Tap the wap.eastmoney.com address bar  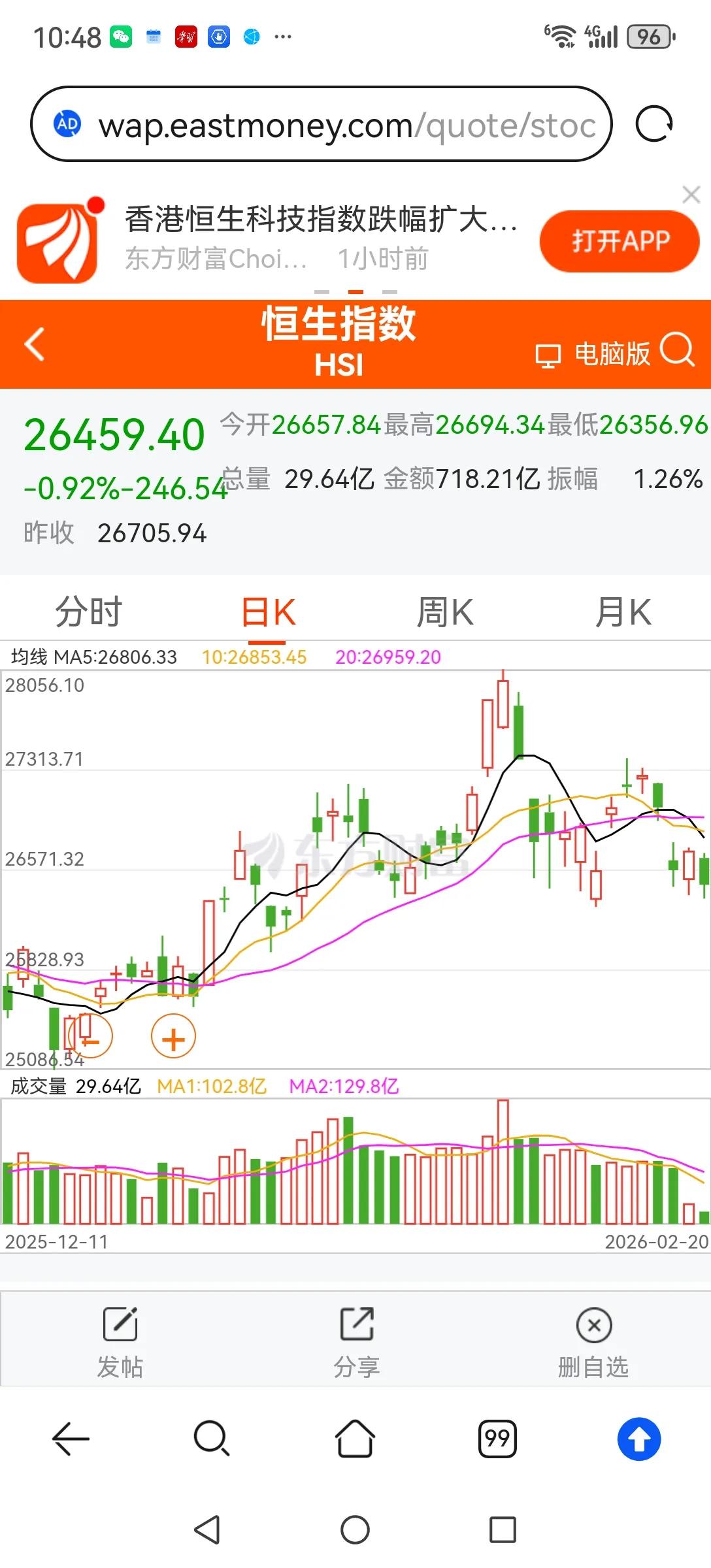pyautogui.click(x=327, y=124)
